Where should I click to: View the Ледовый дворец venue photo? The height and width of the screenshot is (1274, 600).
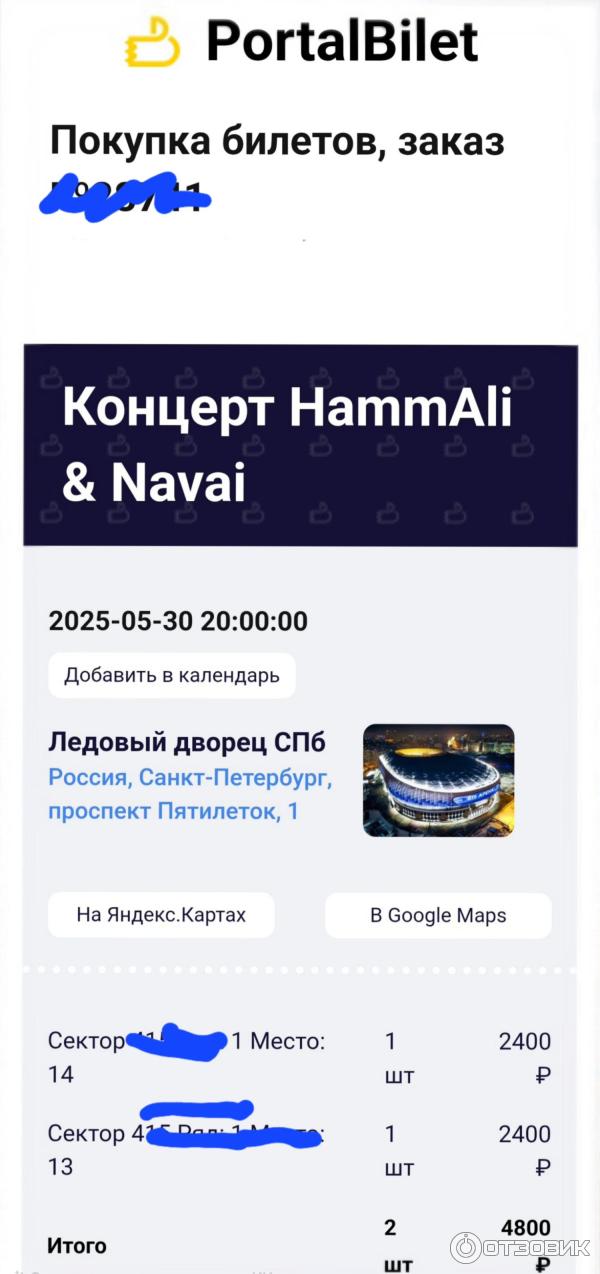pos(438,780)
